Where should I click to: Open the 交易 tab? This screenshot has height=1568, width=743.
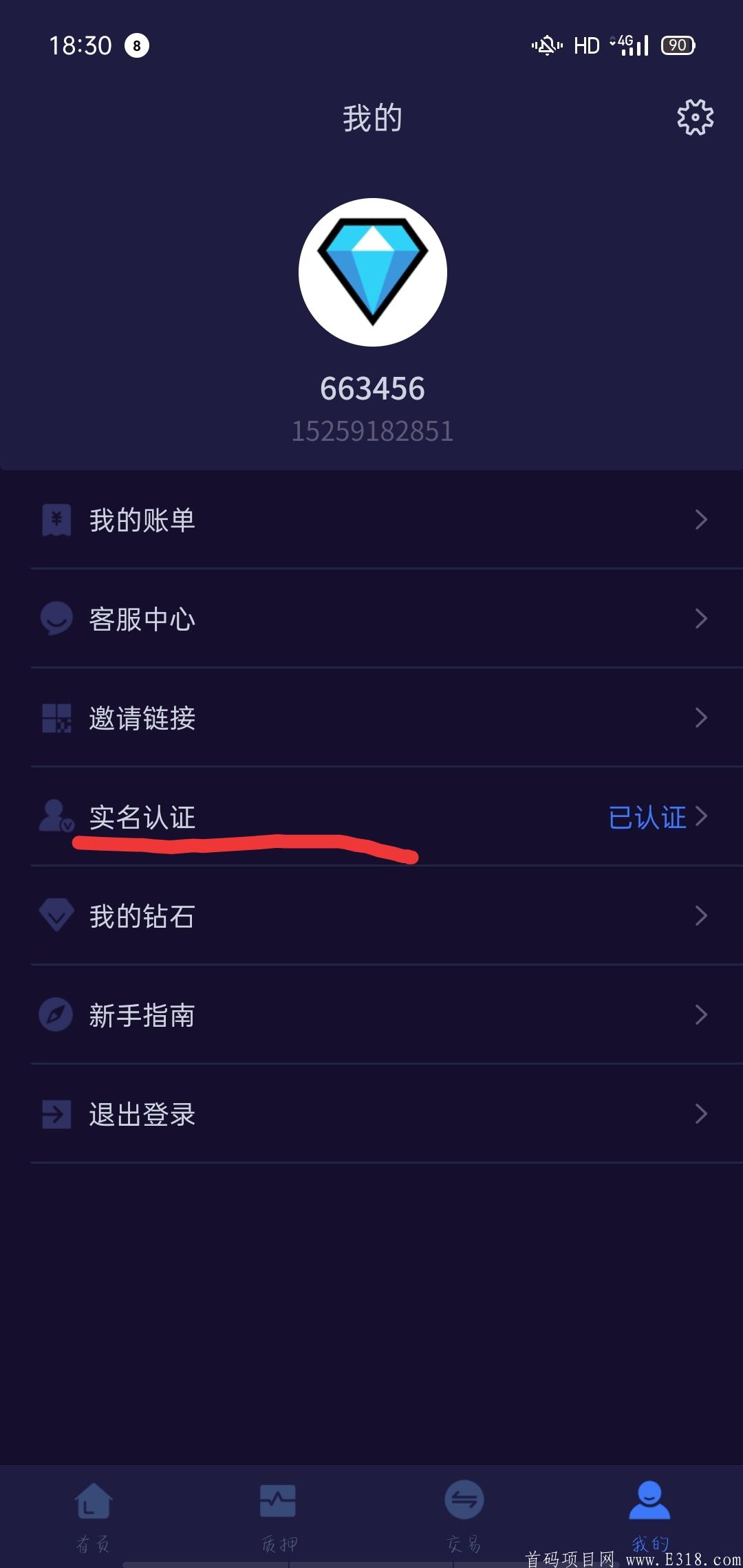tap(464, 1513)
